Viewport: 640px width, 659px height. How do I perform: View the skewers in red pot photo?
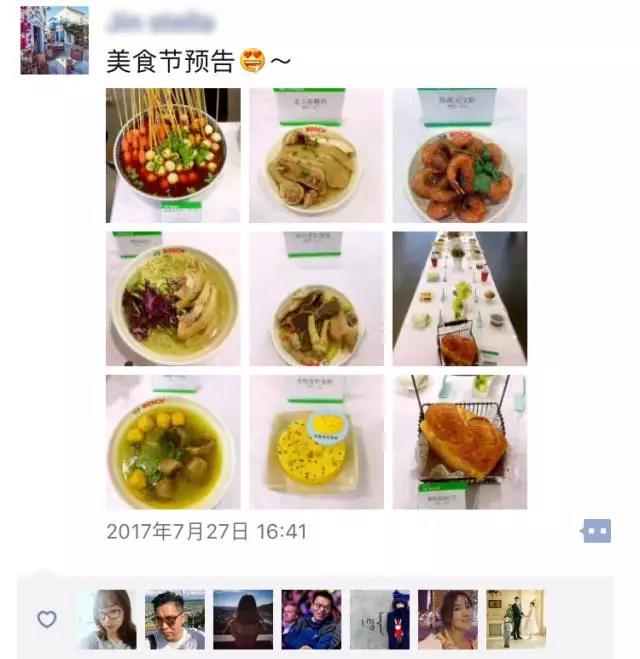click(x=173, y=155)
